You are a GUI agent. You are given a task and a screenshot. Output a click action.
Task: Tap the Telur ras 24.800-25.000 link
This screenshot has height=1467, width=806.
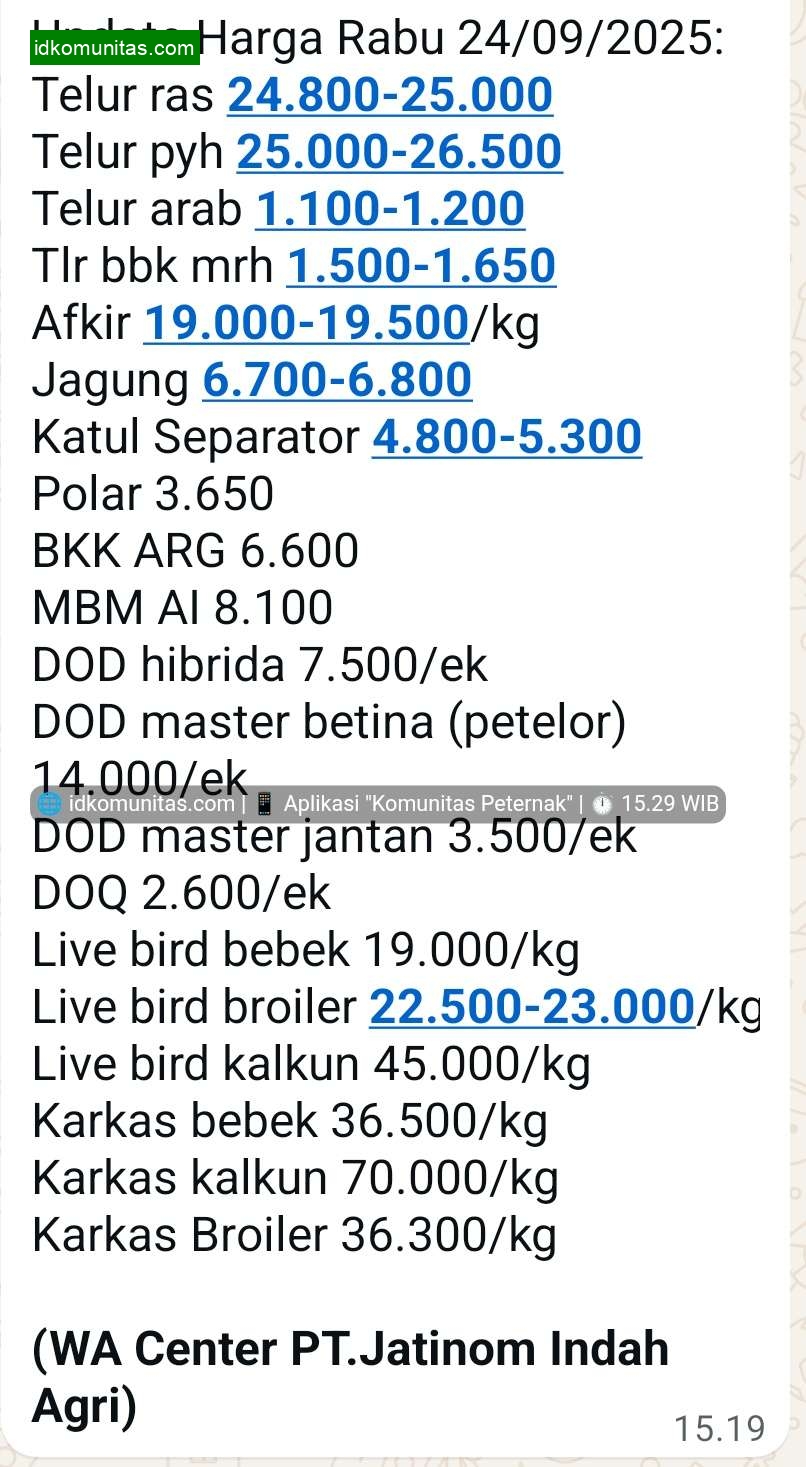(390, 96)
